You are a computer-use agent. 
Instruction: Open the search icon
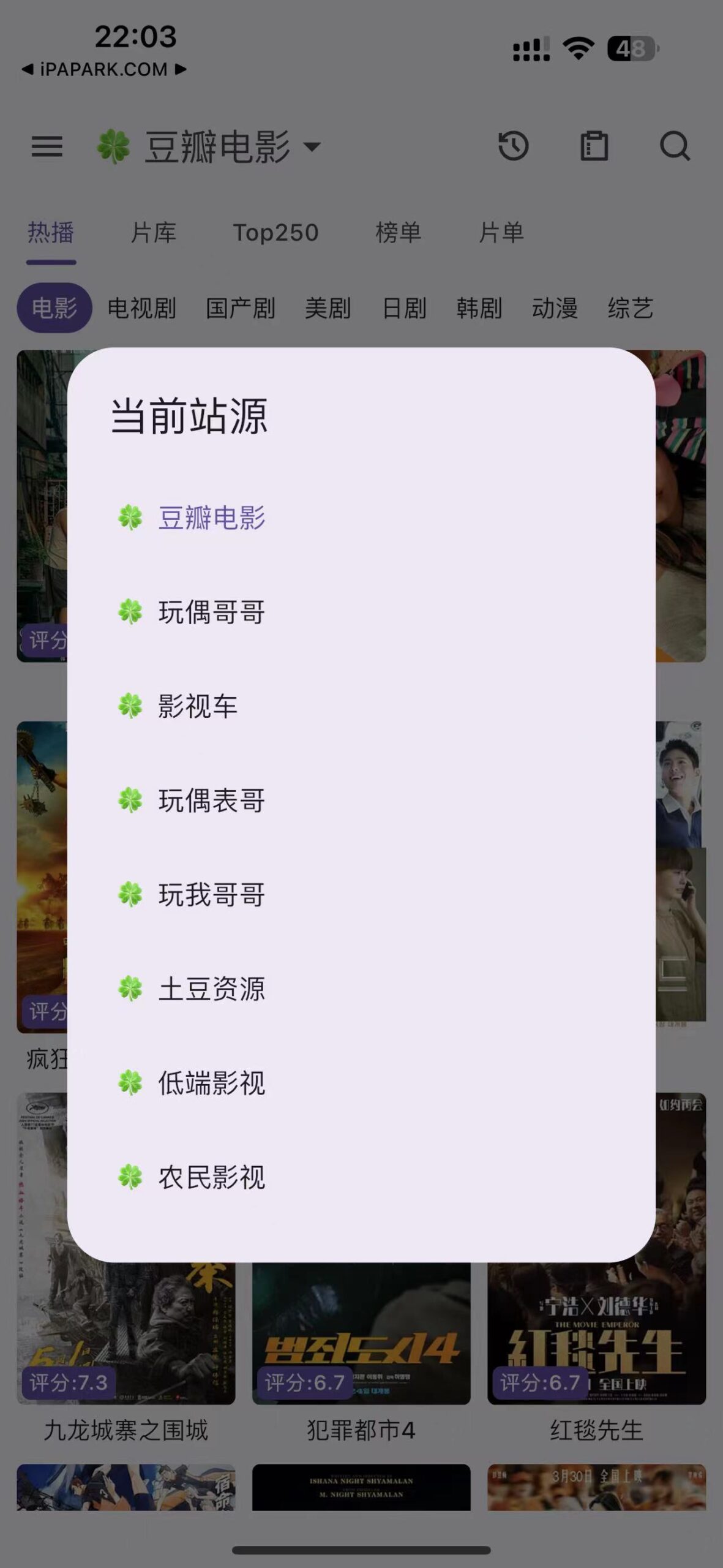(675, 147)
